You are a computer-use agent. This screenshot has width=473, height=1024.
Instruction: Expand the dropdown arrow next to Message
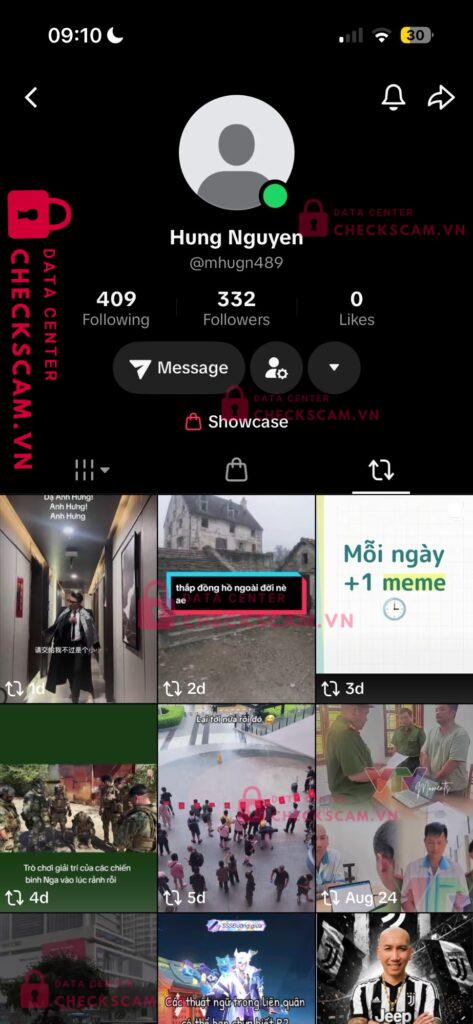[334, 368]
